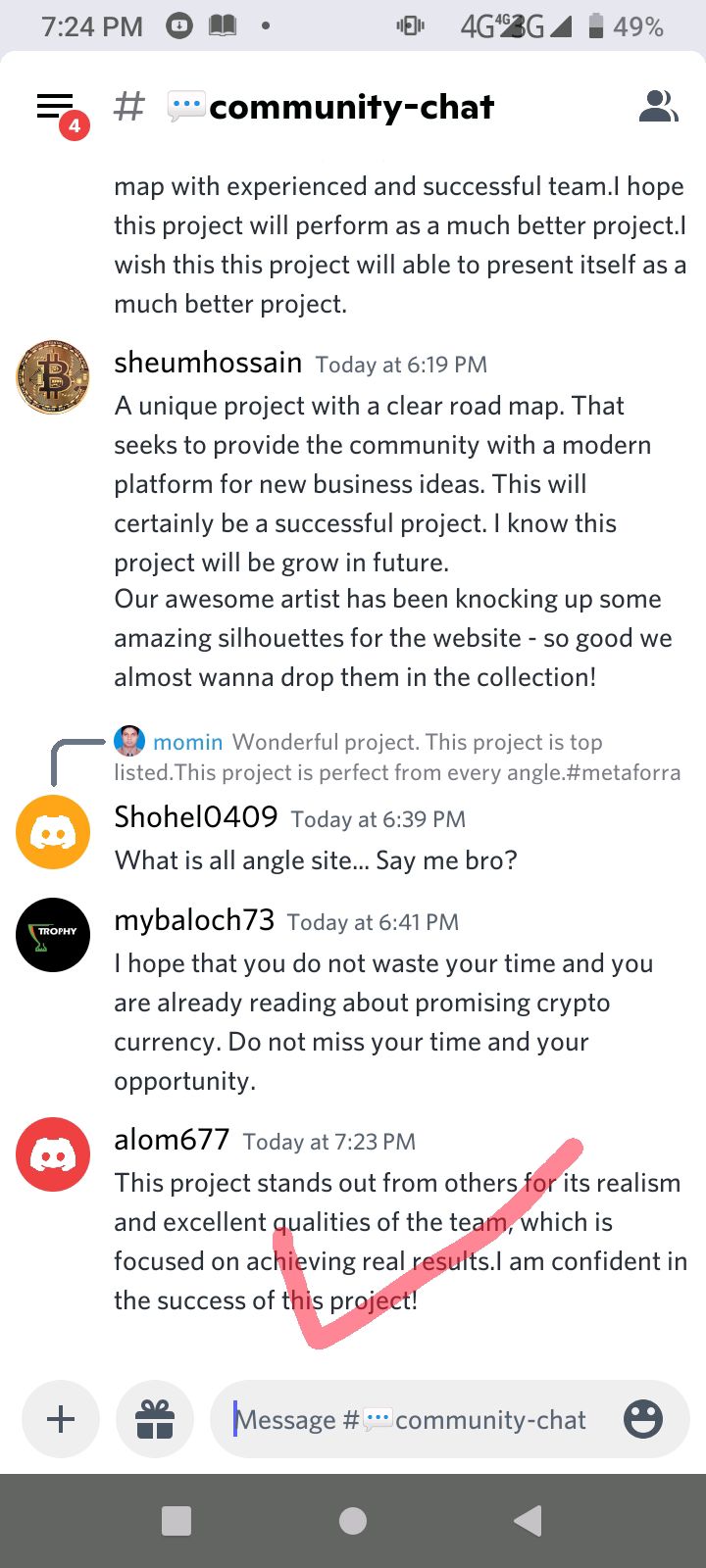Open the plus attachment button
Screen dimensions: 706x1568
[x=61, y=1419]
